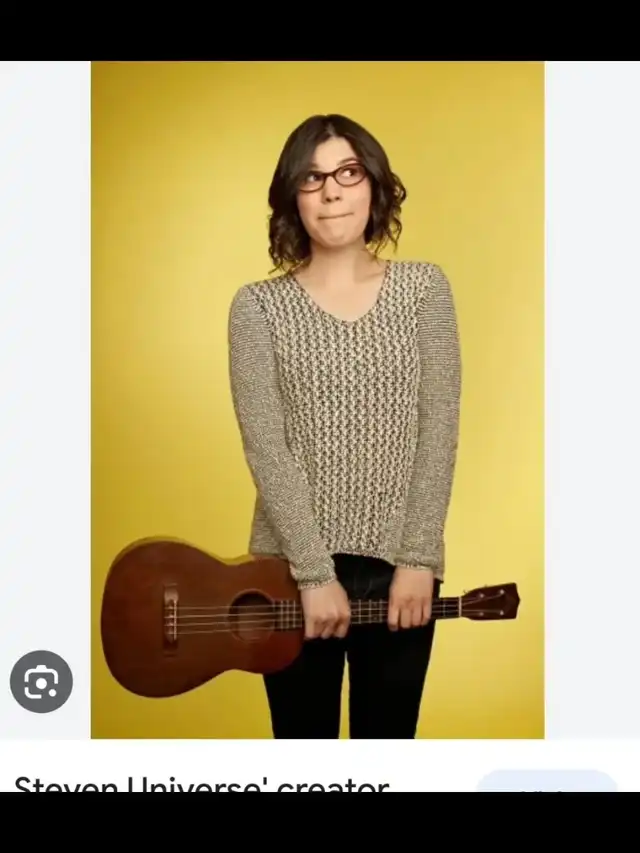Open the photo of the woman holding a ukulele
Viewport: 640px width, 853px height.
tap(317, 400)
